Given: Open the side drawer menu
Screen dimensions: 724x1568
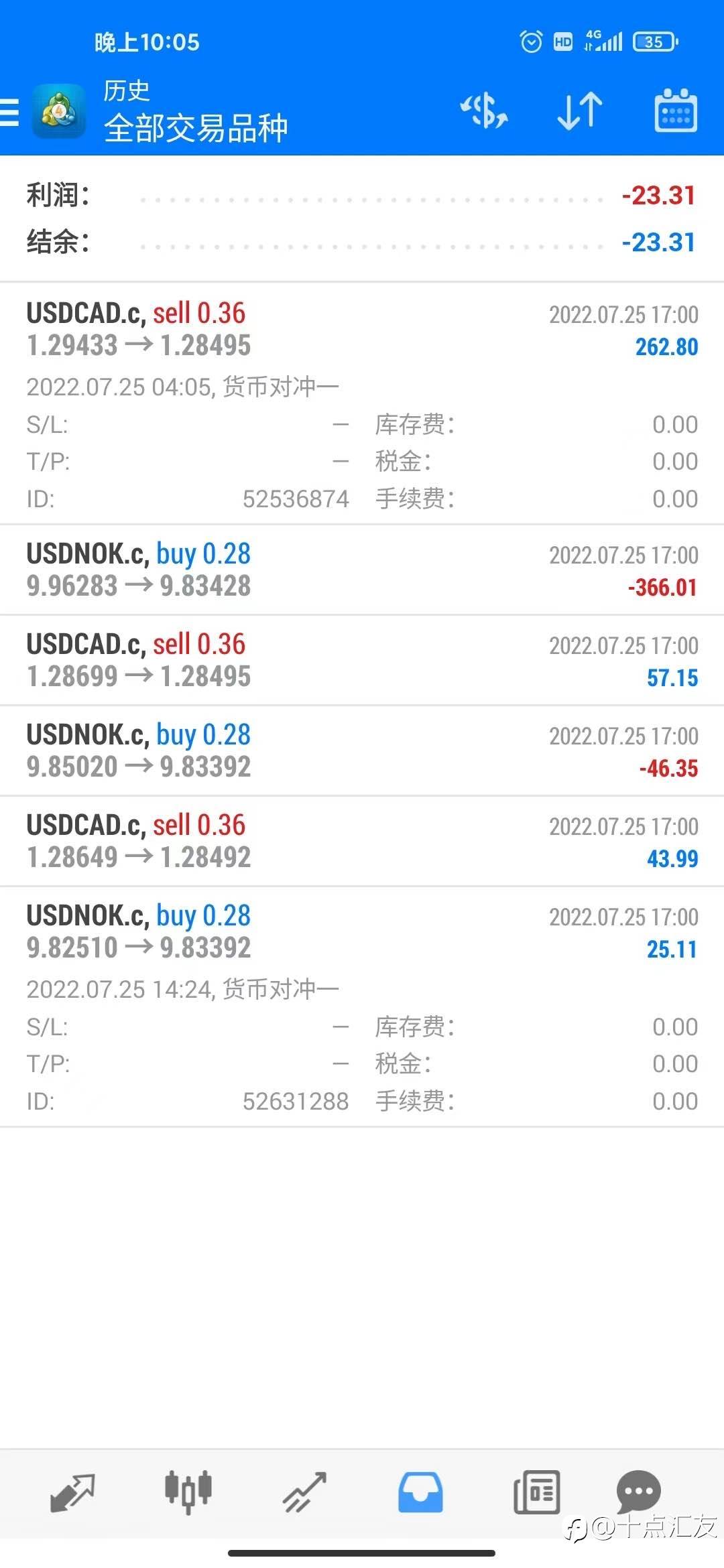Looking at the screenshot, I should click(11, 112).
